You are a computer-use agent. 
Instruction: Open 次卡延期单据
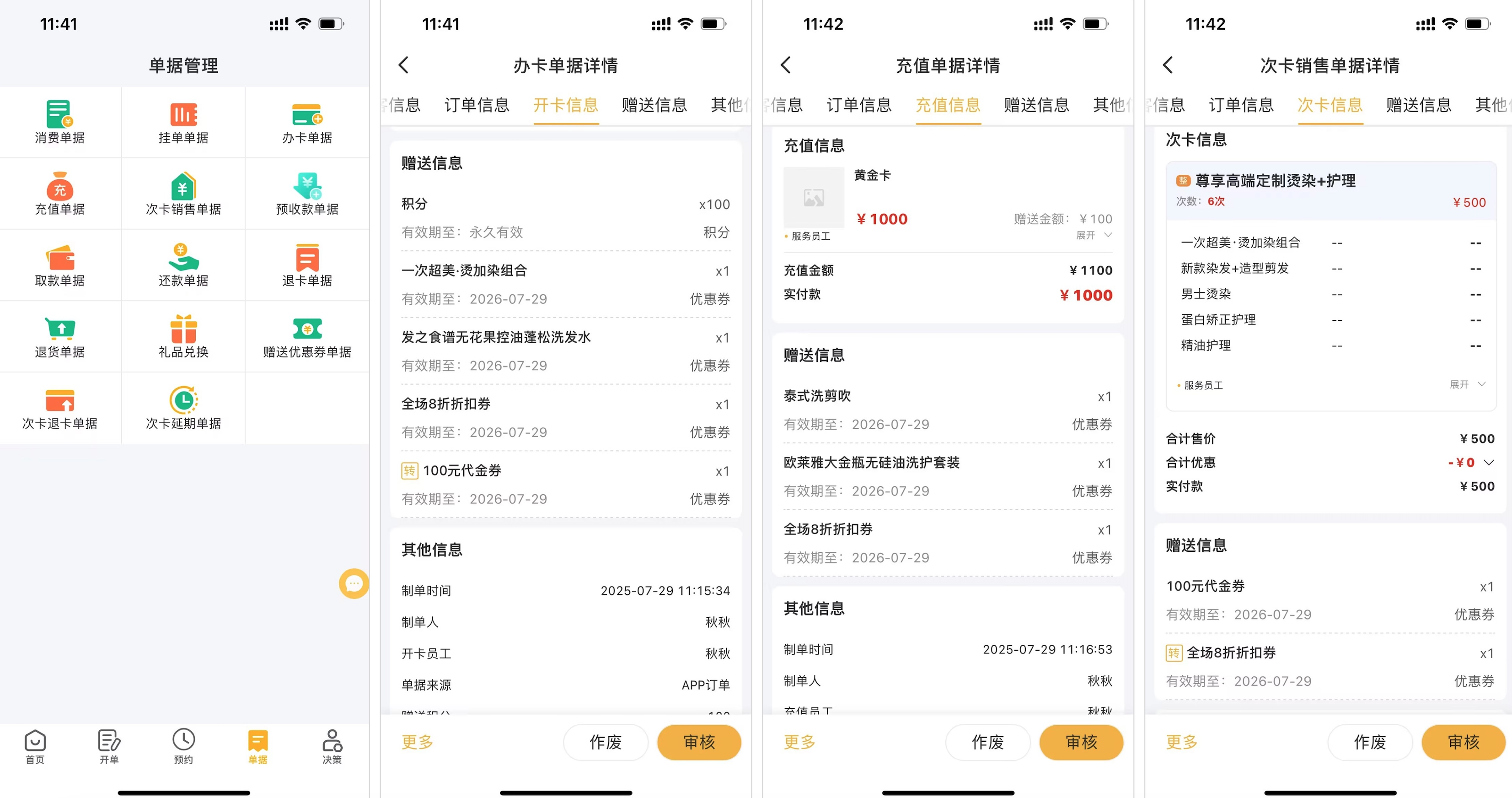pos(183,408)
